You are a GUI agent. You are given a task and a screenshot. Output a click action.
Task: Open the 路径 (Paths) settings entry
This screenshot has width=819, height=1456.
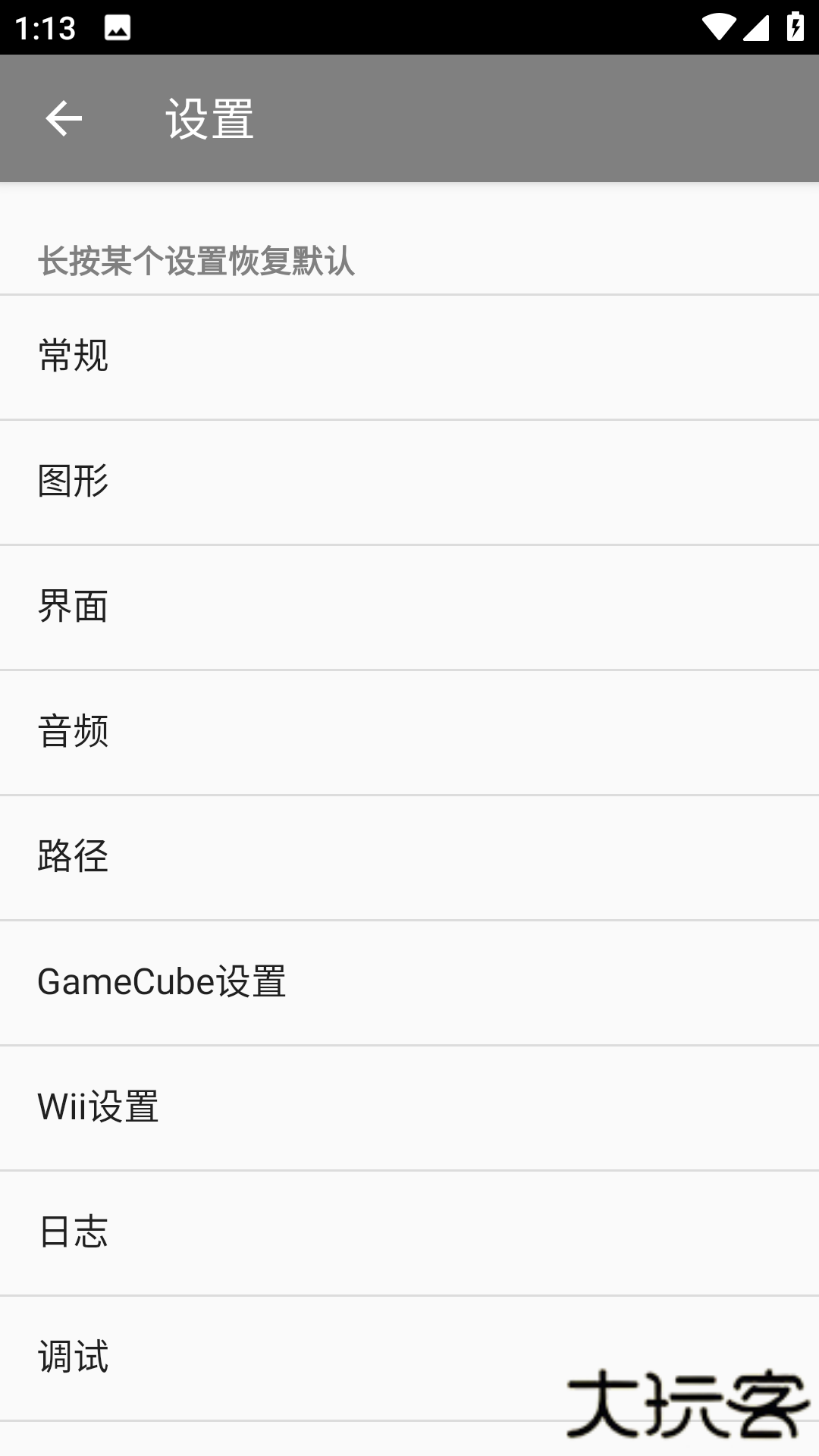point(409,857)
